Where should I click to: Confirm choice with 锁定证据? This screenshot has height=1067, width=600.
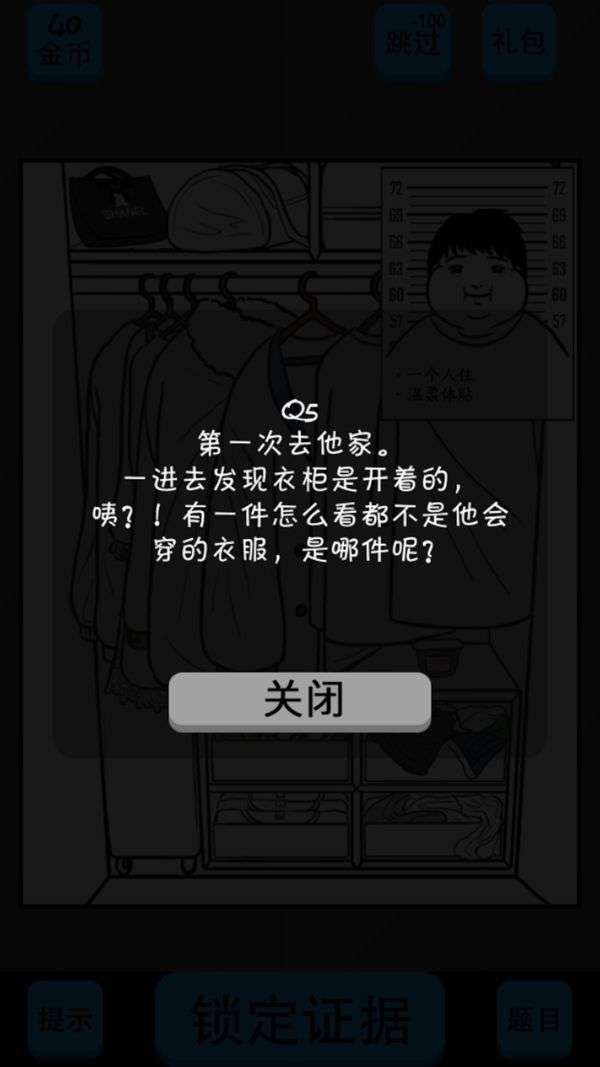coord(300,1019)
